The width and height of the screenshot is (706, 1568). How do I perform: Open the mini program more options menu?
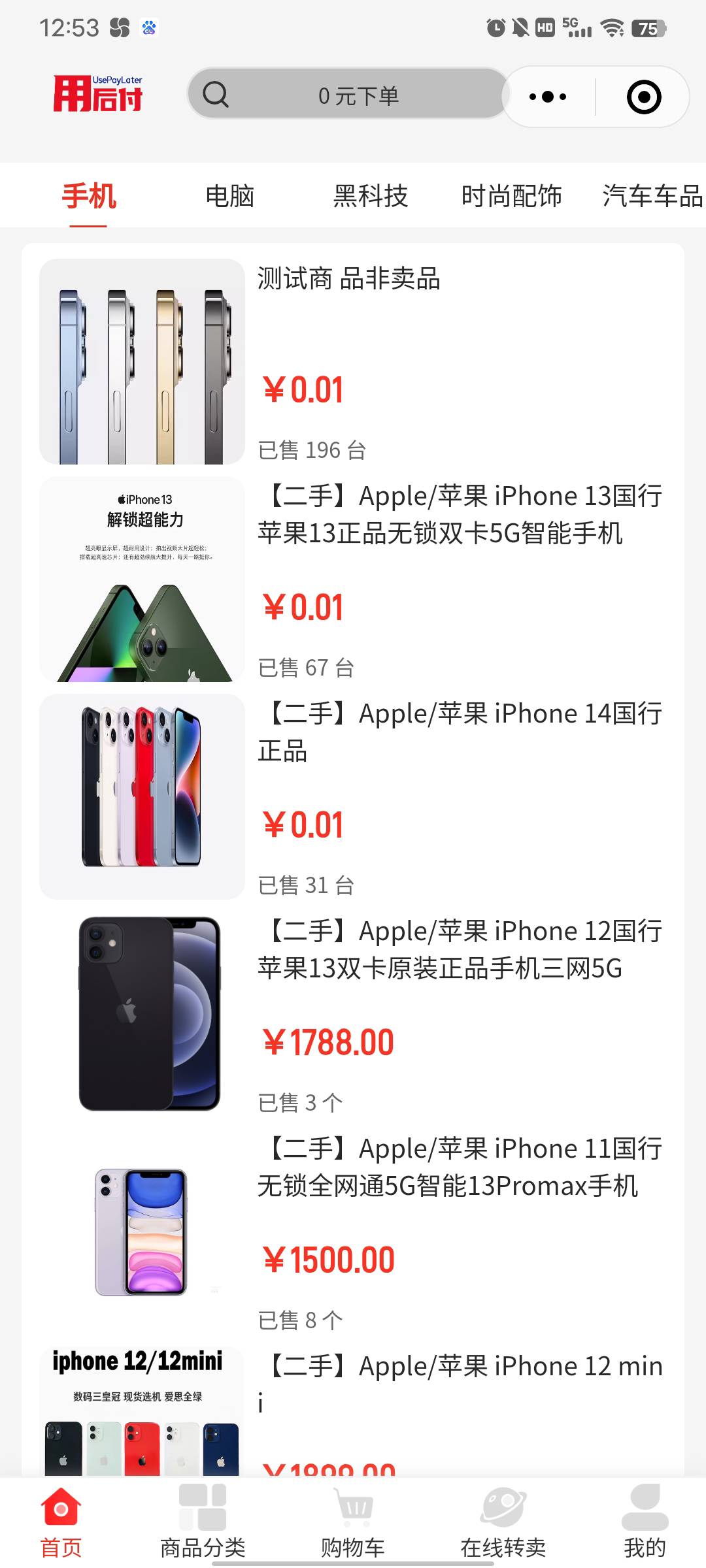(x=548, y=97)
